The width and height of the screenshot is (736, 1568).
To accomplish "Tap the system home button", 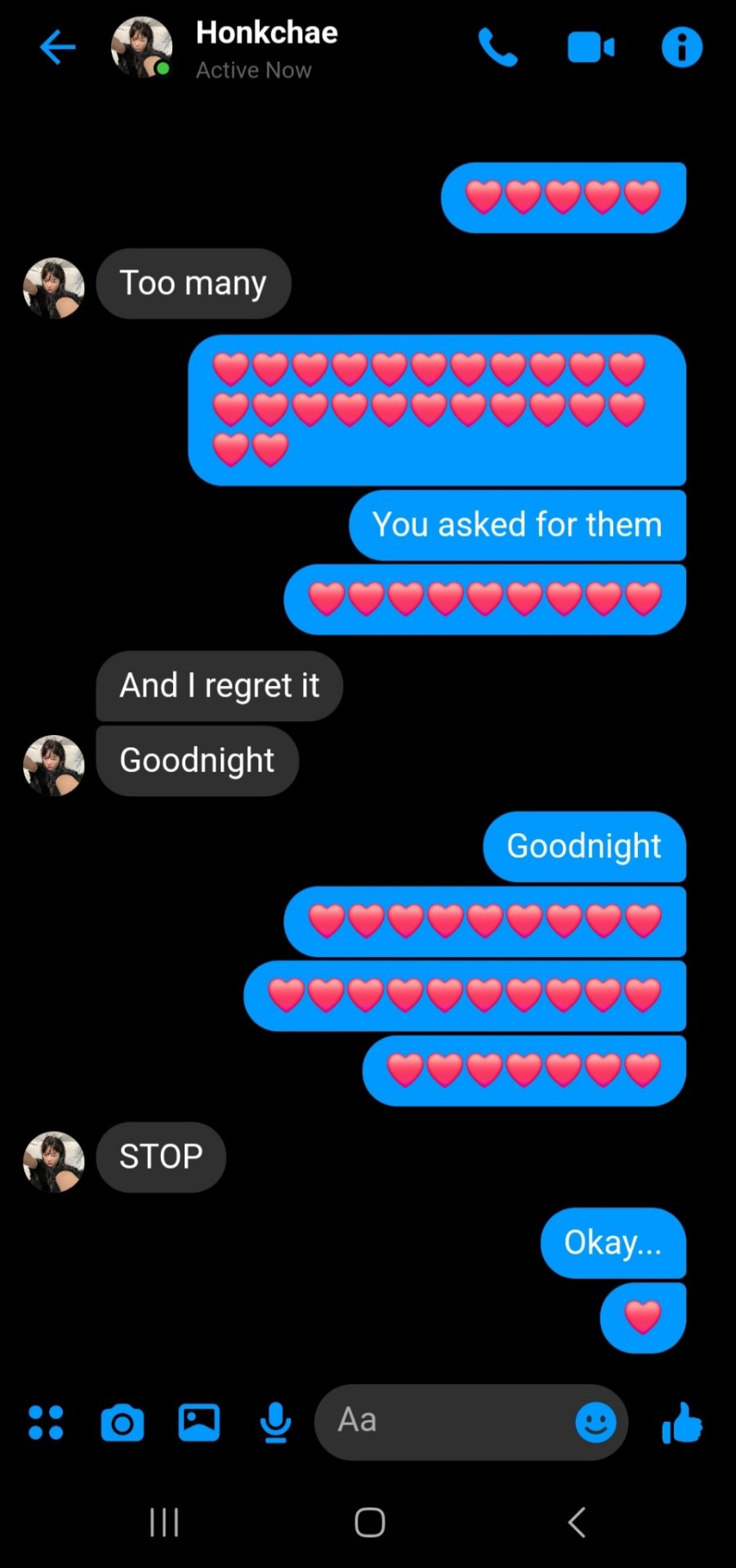I will [369, 1522].
